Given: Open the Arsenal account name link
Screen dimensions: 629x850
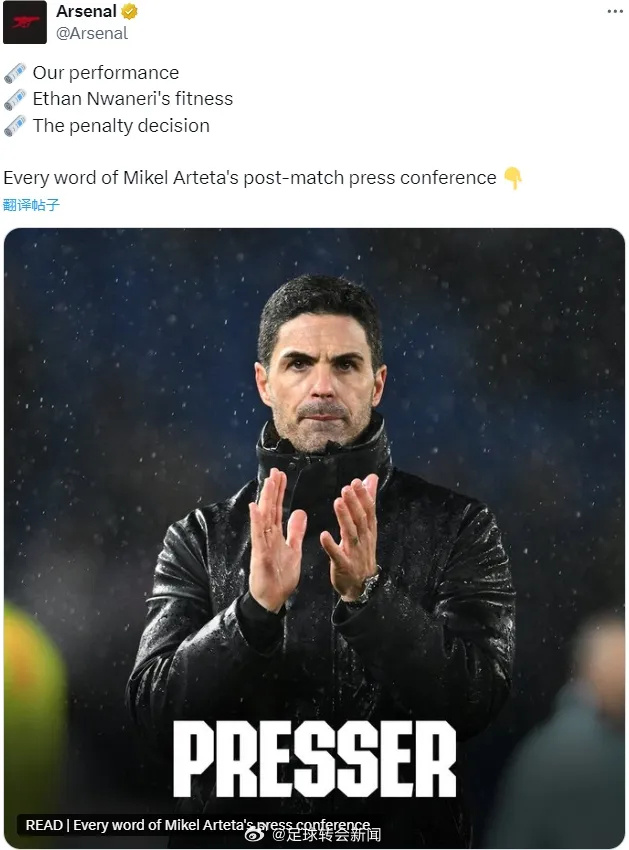Looking at the screenshot, I should [86, 12].
